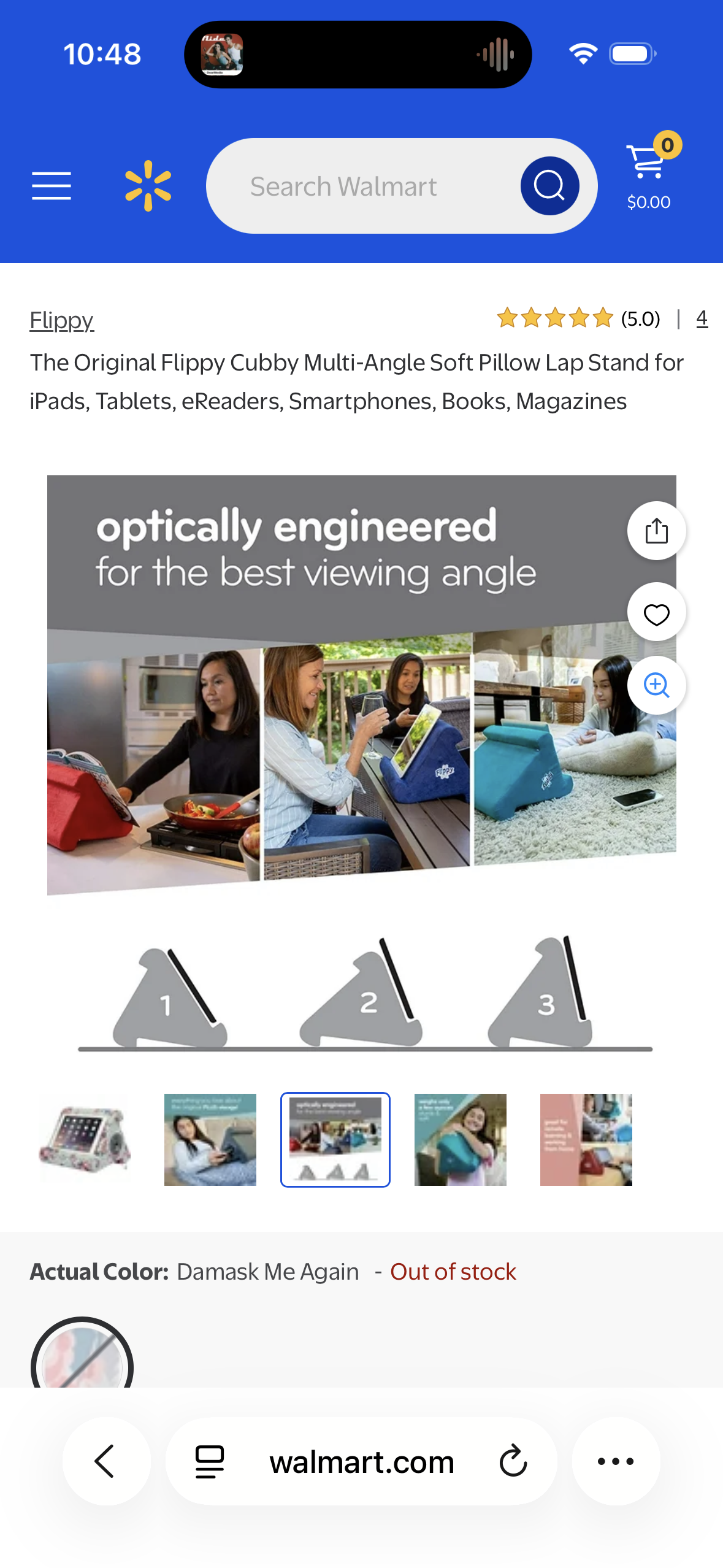
Task: Open the 4 reviews link
Action: [702, 318]
